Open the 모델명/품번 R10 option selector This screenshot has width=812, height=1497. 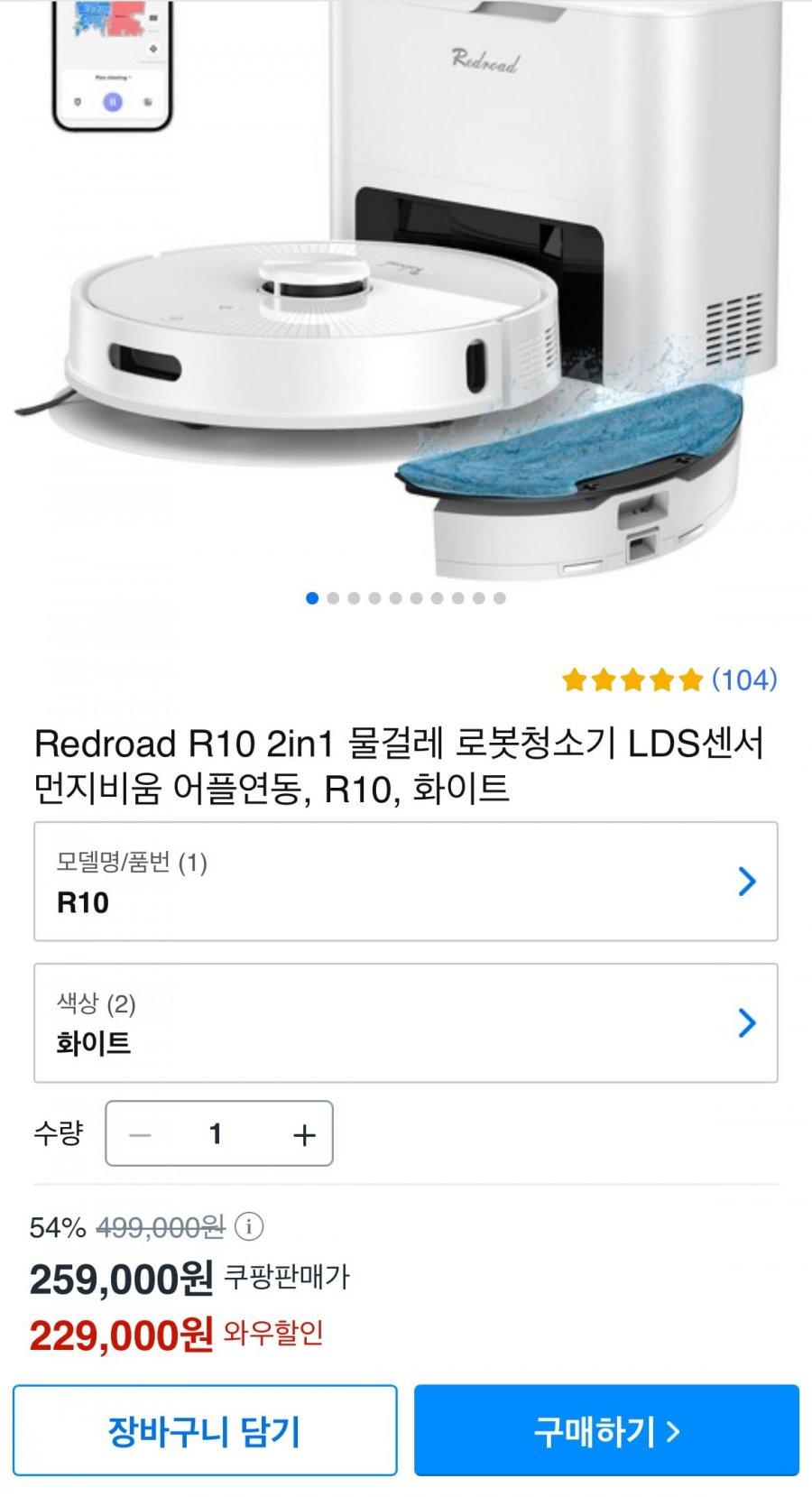(x=405, y=882)
